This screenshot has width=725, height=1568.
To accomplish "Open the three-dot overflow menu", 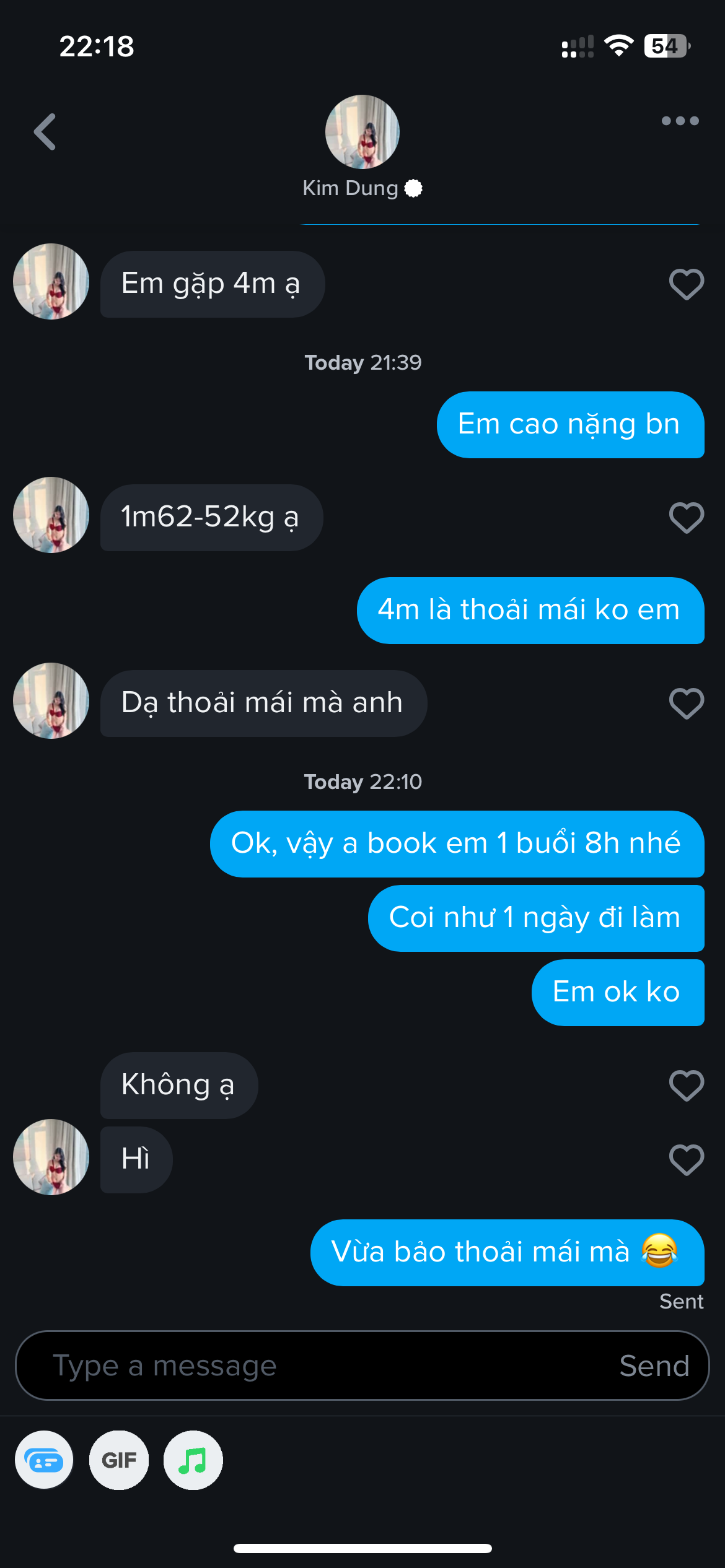I will click(x=680, y=121).
